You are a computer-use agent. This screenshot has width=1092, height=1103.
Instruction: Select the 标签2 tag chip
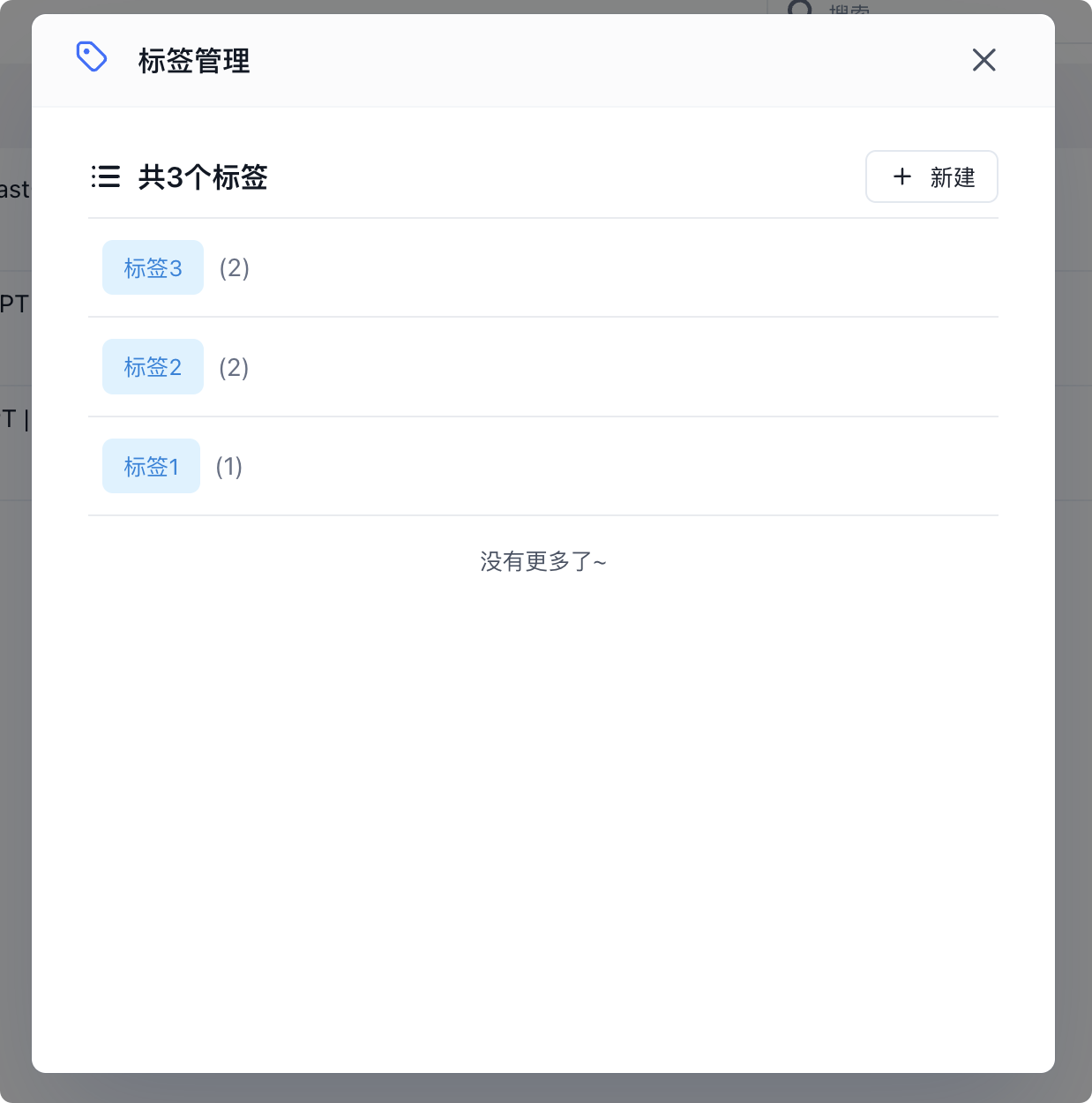point(153,367)
